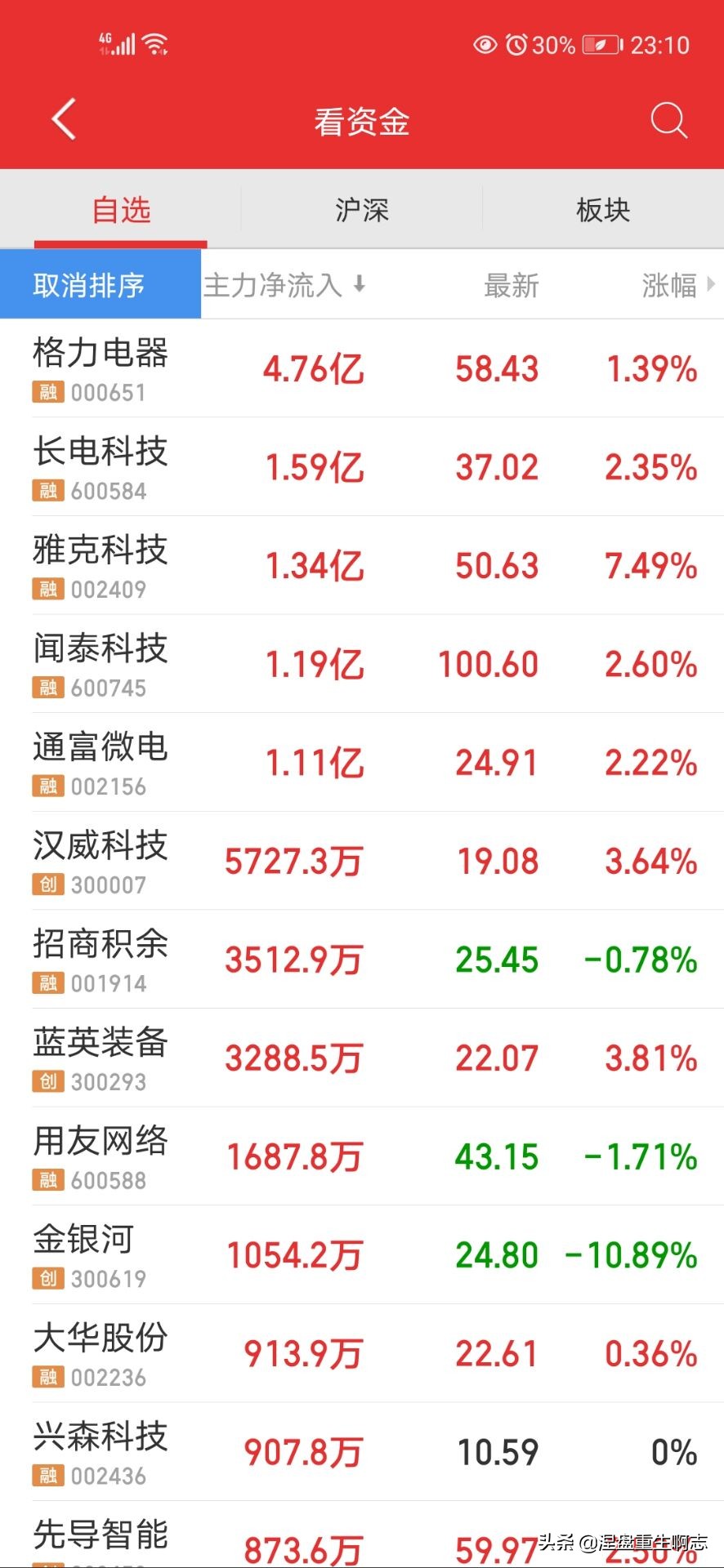Open search from the top bar
The width and height of the screenshot is (724, 1568).
(x=668, y=119)
